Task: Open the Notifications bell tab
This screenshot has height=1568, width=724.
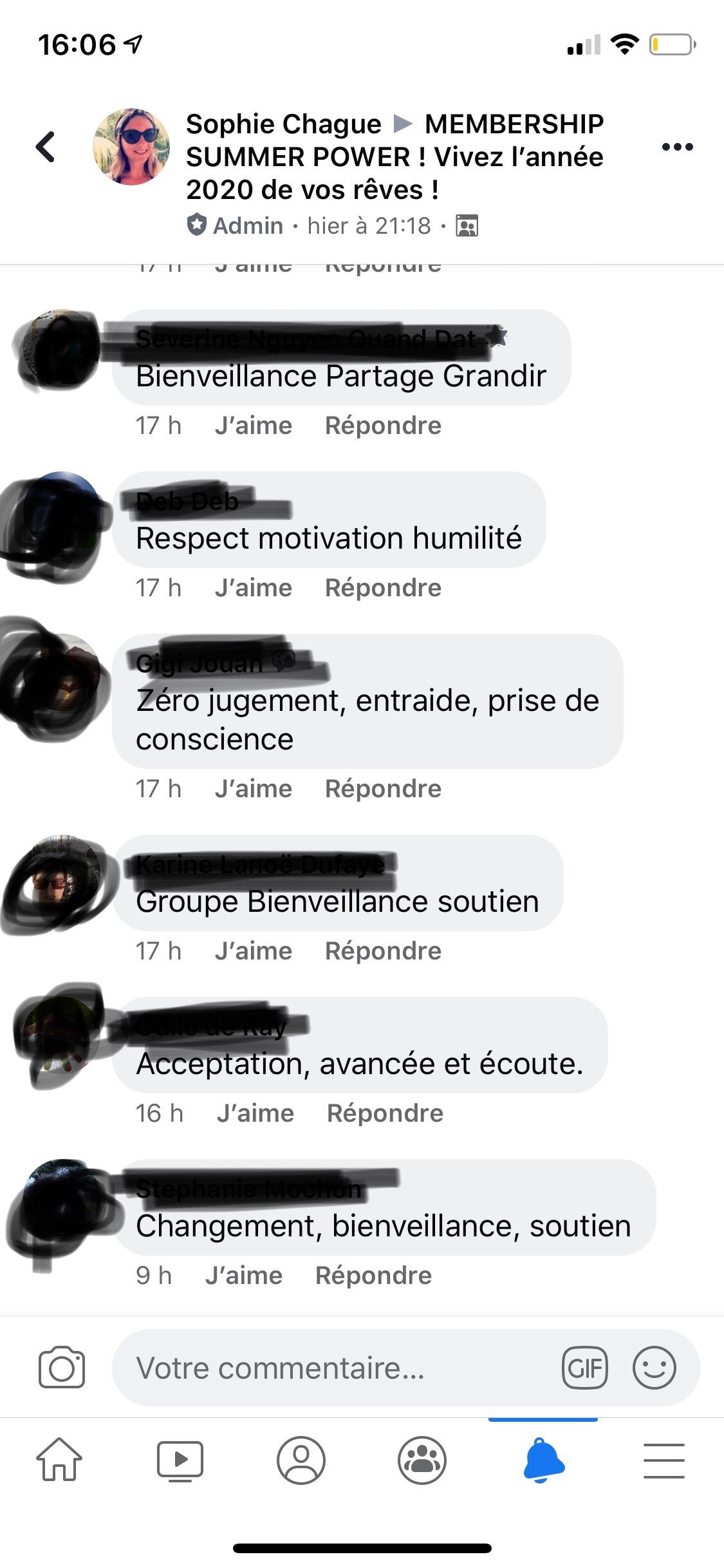Action: click(543, 1460)
